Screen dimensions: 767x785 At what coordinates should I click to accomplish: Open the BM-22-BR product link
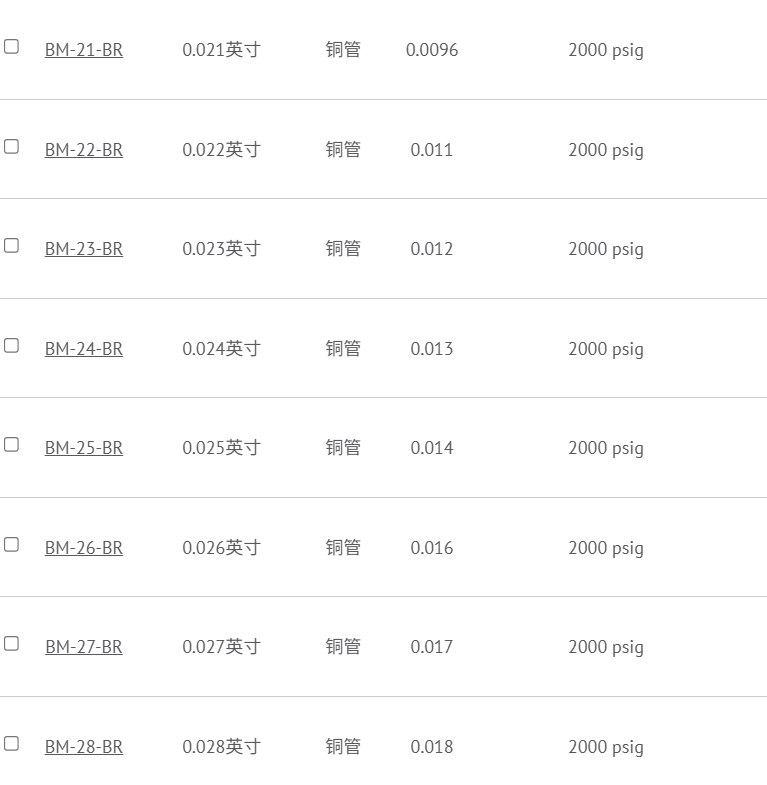pos(84,150)
